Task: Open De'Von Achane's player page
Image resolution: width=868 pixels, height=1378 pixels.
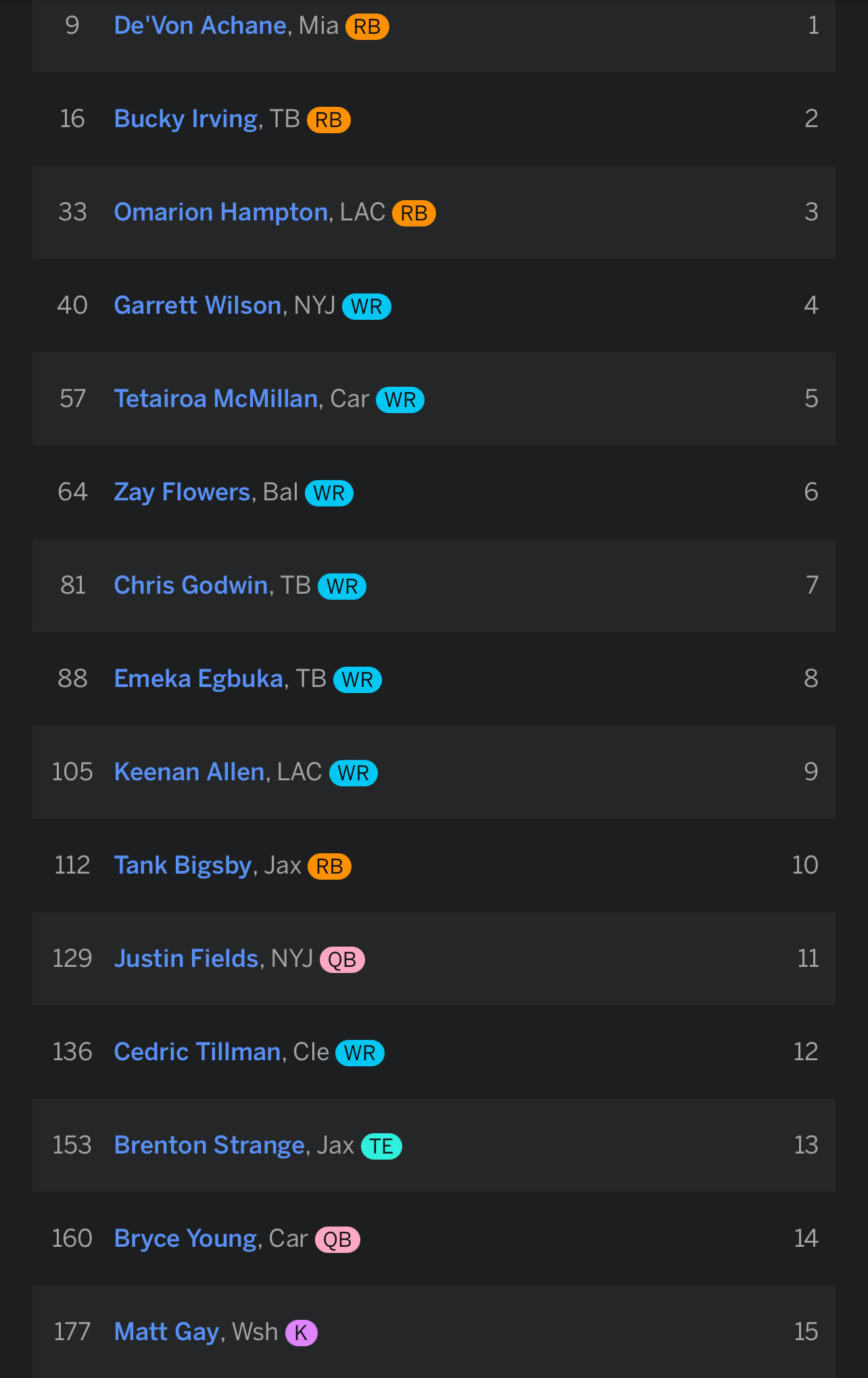Action: [x=200, y=26]
